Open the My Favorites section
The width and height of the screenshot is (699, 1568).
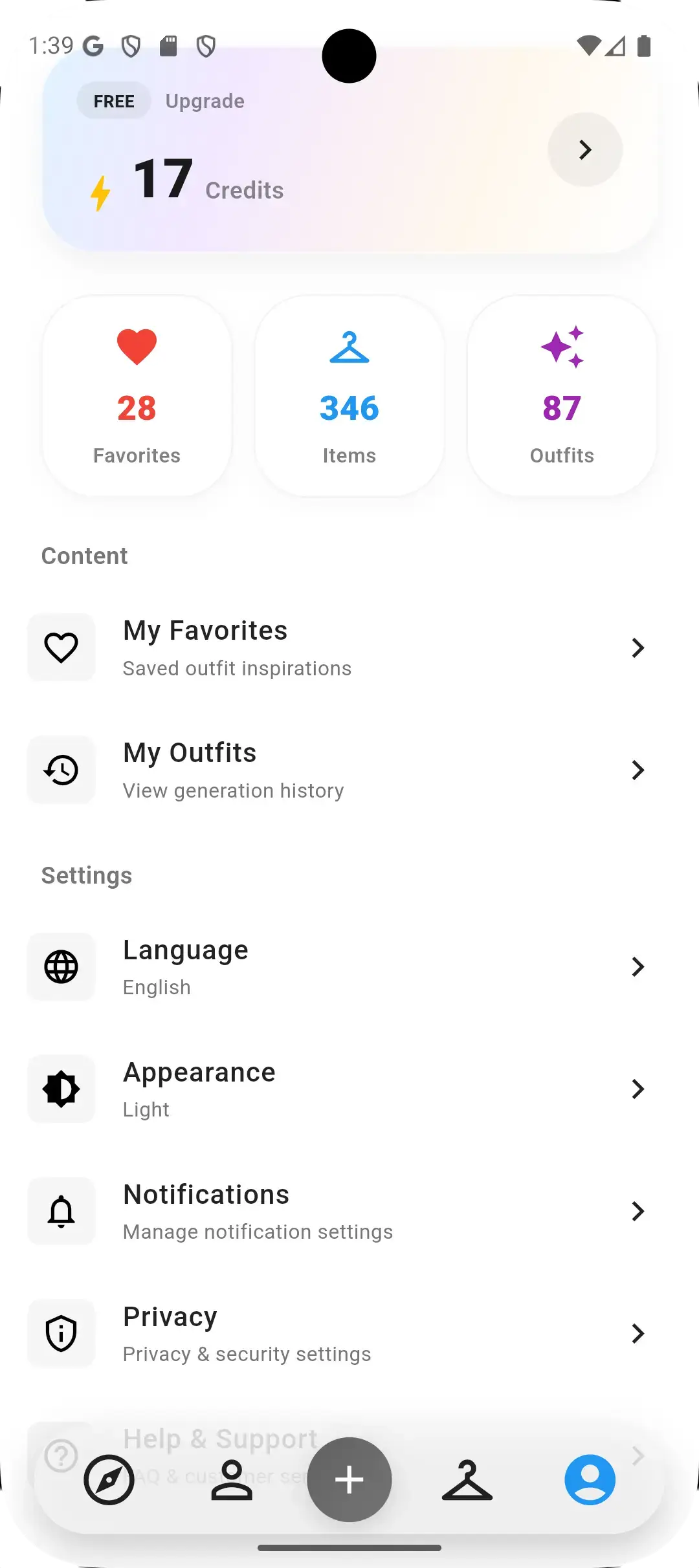(349, 647)
